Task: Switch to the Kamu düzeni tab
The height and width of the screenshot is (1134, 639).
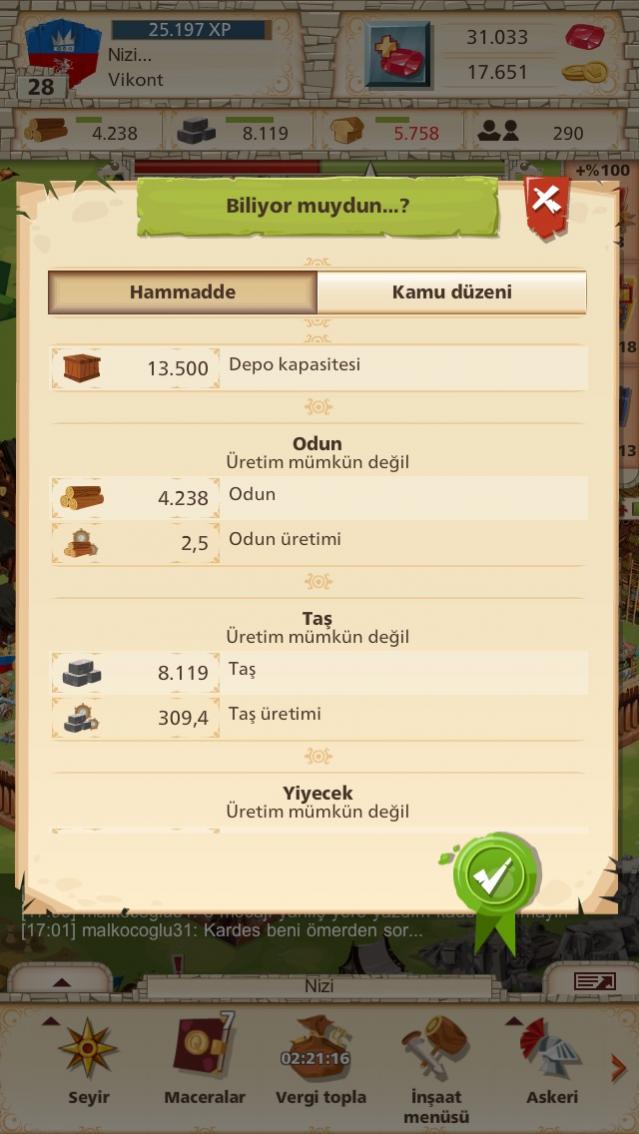Action: tap(451, 292)
